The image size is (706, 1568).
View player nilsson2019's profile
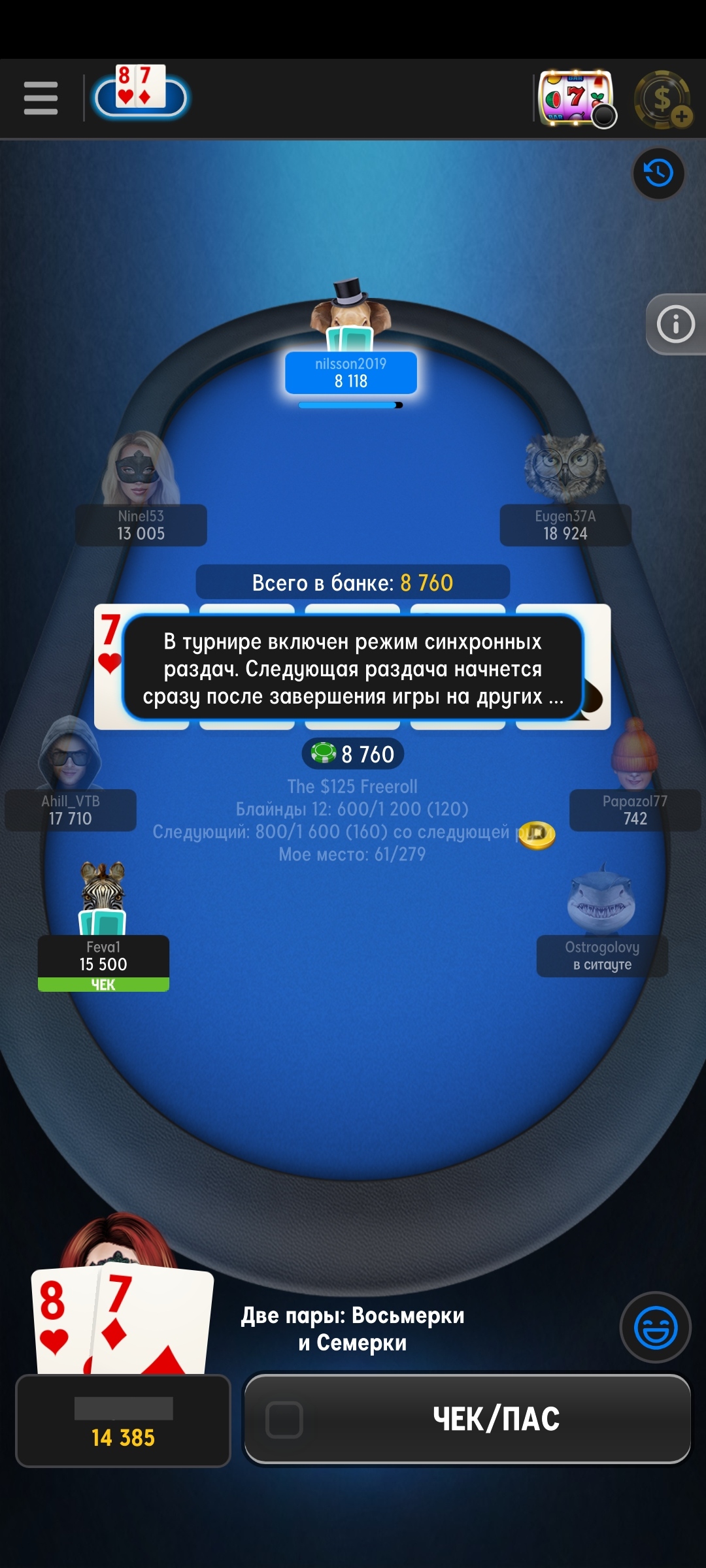(x=351, y=372)
